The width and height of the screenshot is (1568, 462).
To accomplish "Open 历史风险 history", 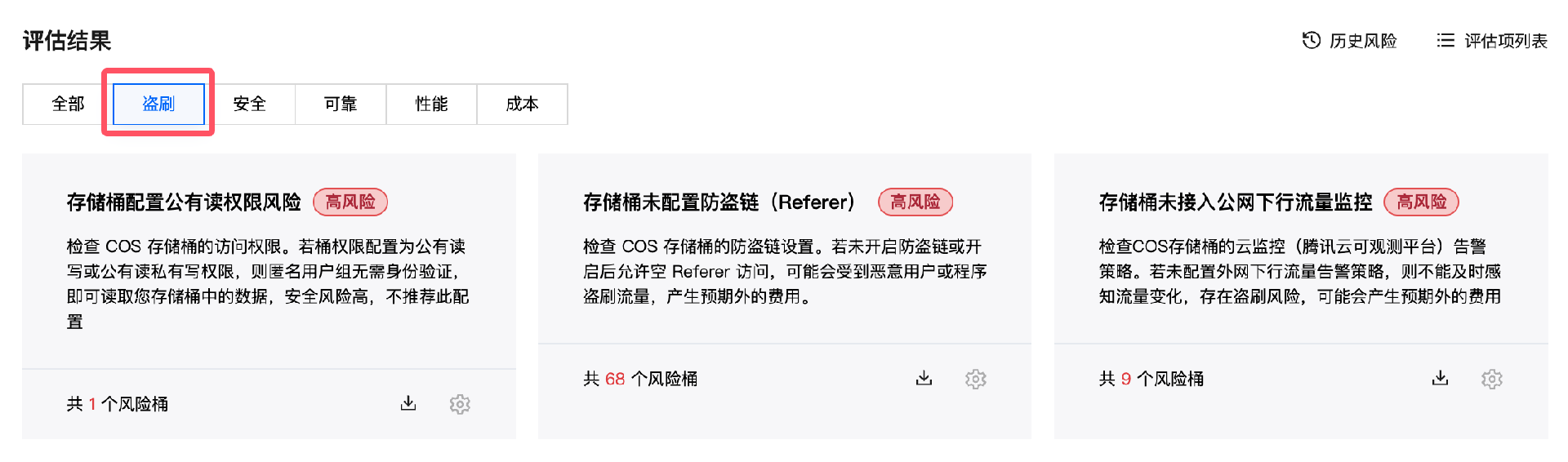I will [x=1349, y=41].
